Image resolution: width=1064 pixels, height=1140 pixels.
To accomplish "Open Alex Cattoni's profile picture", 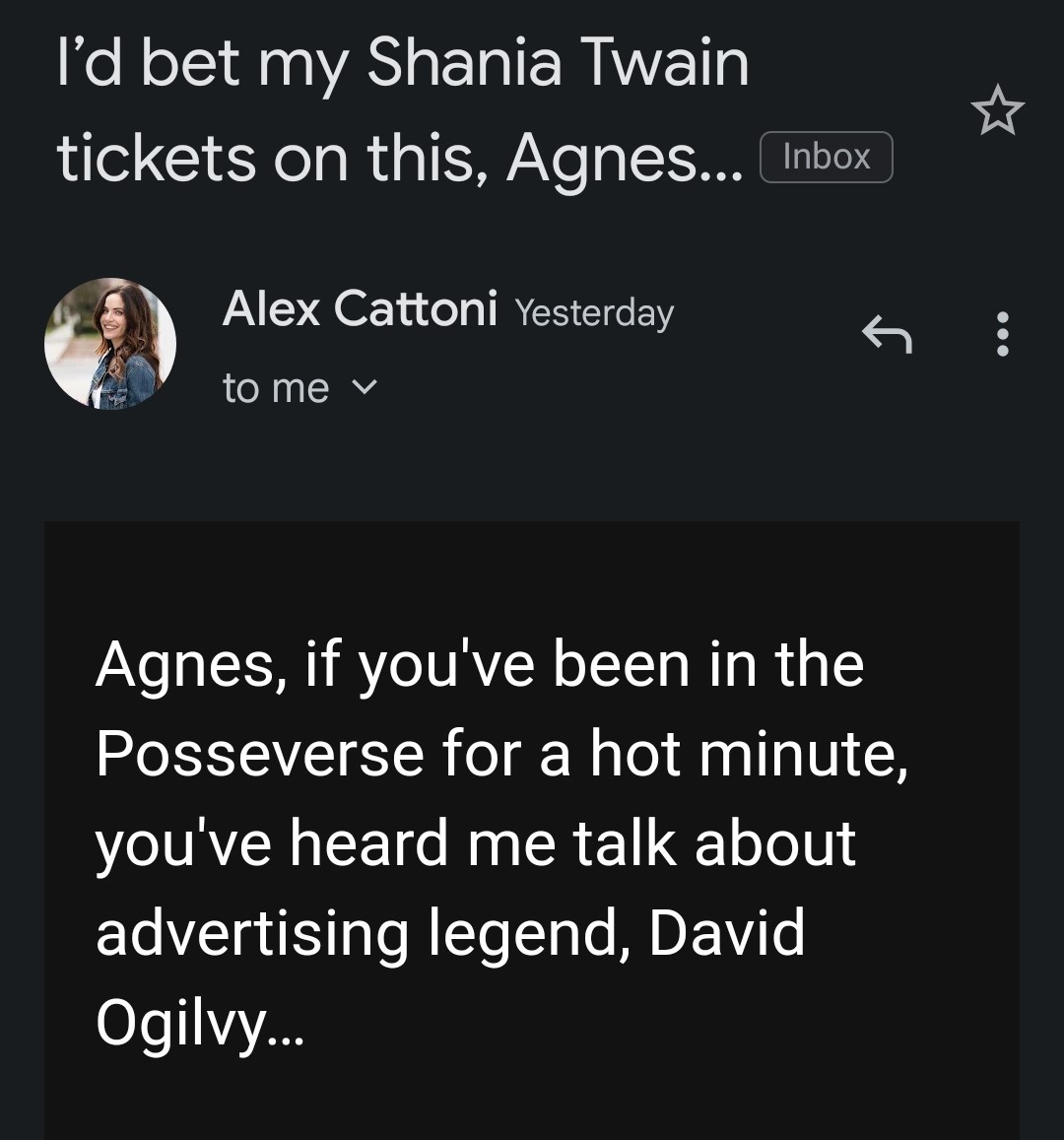I will tap(110, 343).
